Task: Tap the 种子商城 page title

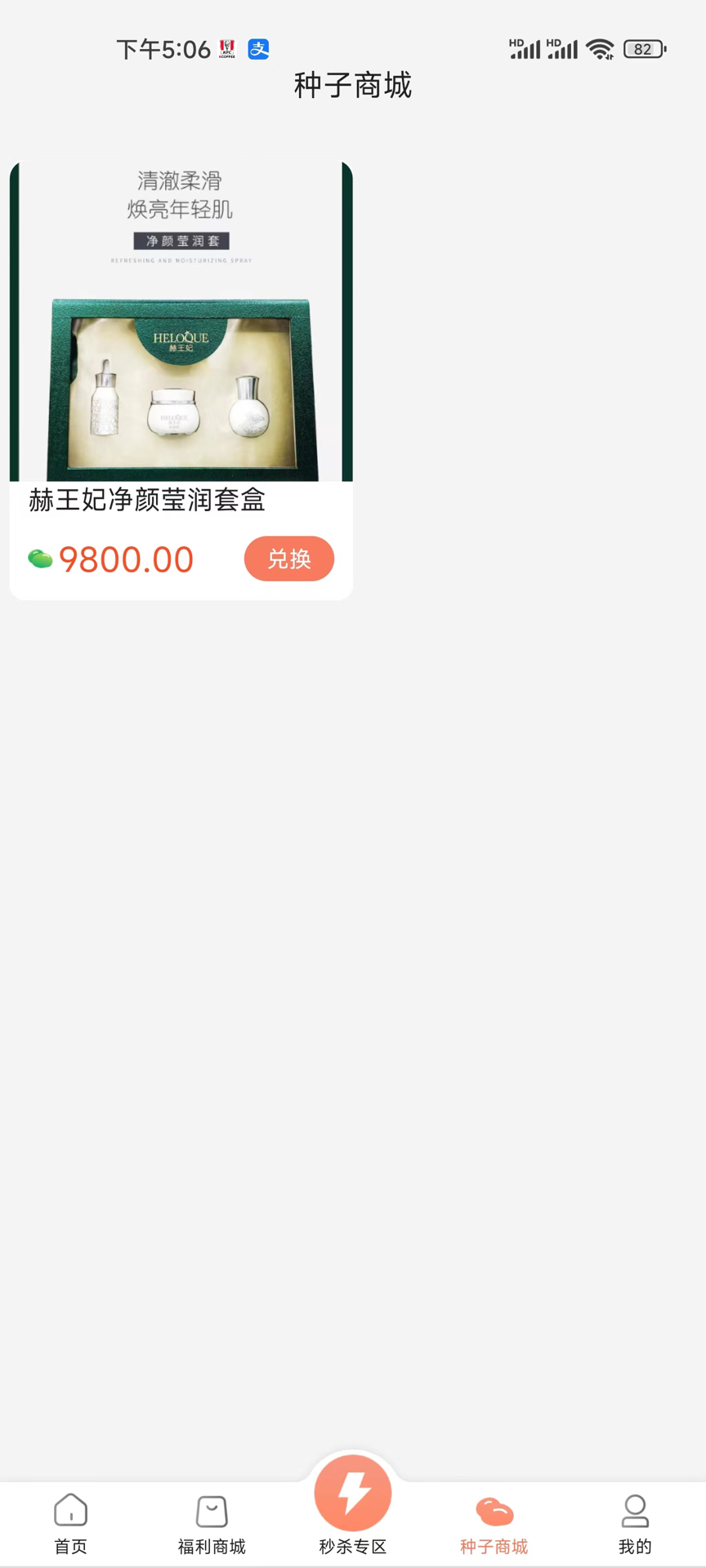Action: [x=353, y=85]
